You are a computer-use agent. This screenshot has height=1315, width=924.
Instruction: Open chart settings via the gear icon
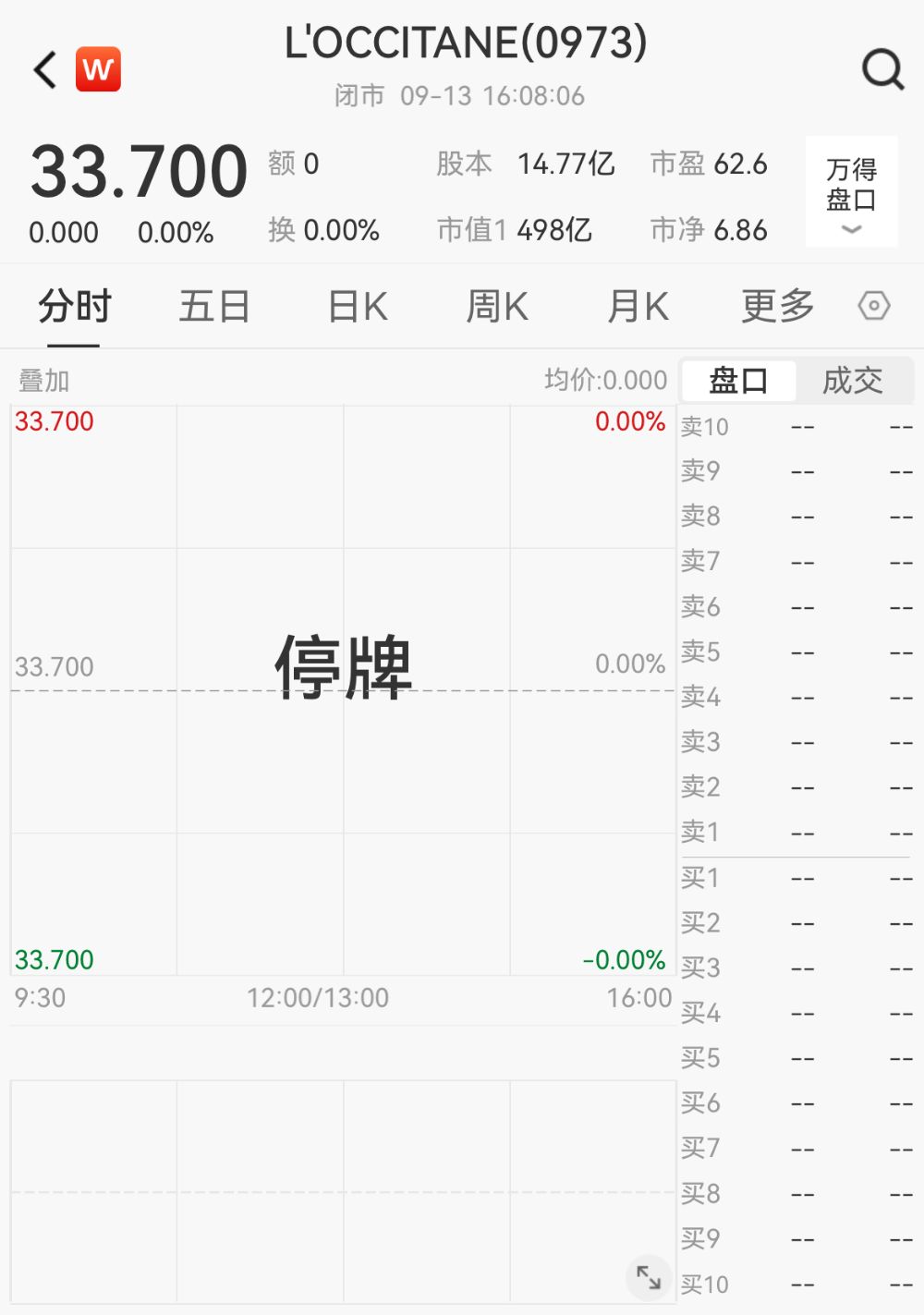point(872,305)
